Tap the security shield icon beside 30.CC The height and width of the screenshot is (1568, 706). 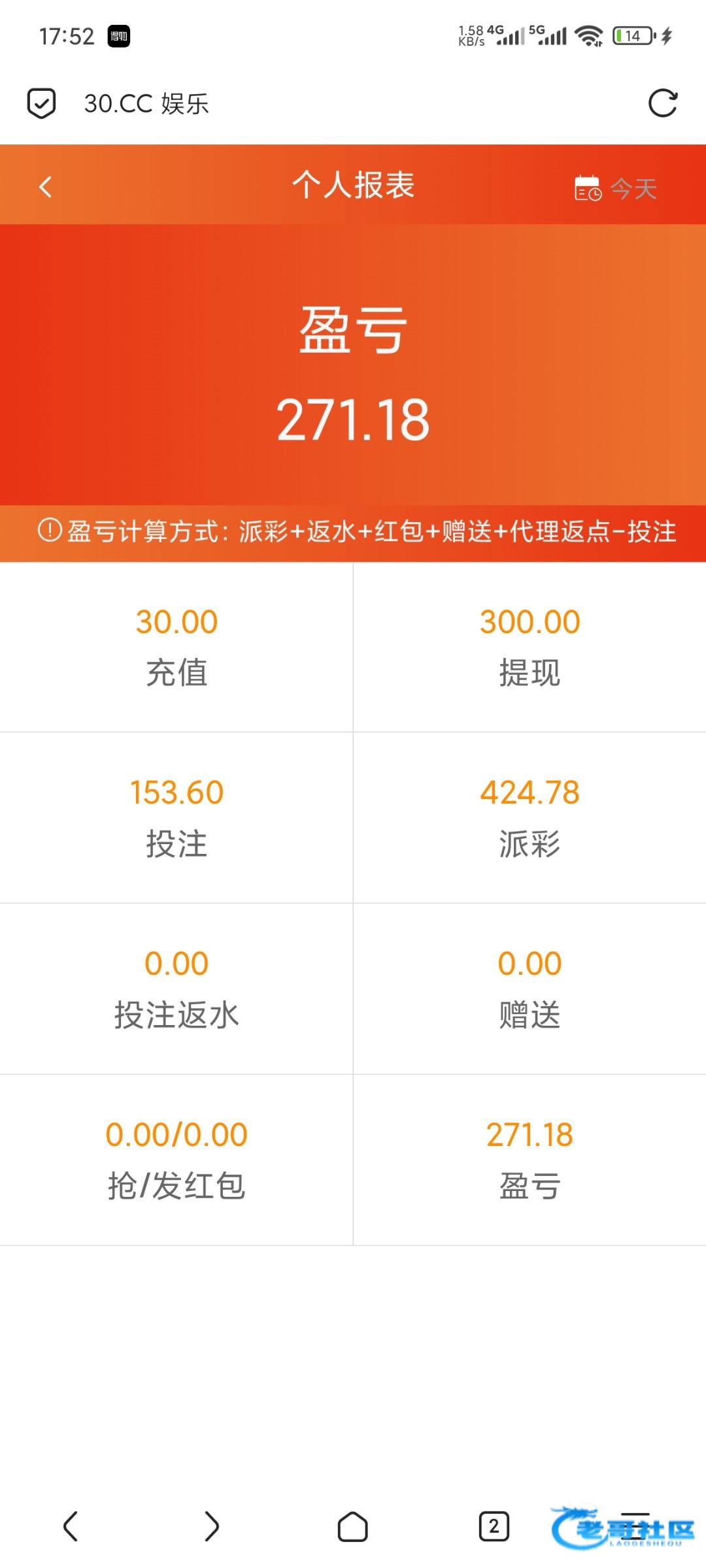click(41, 103)
